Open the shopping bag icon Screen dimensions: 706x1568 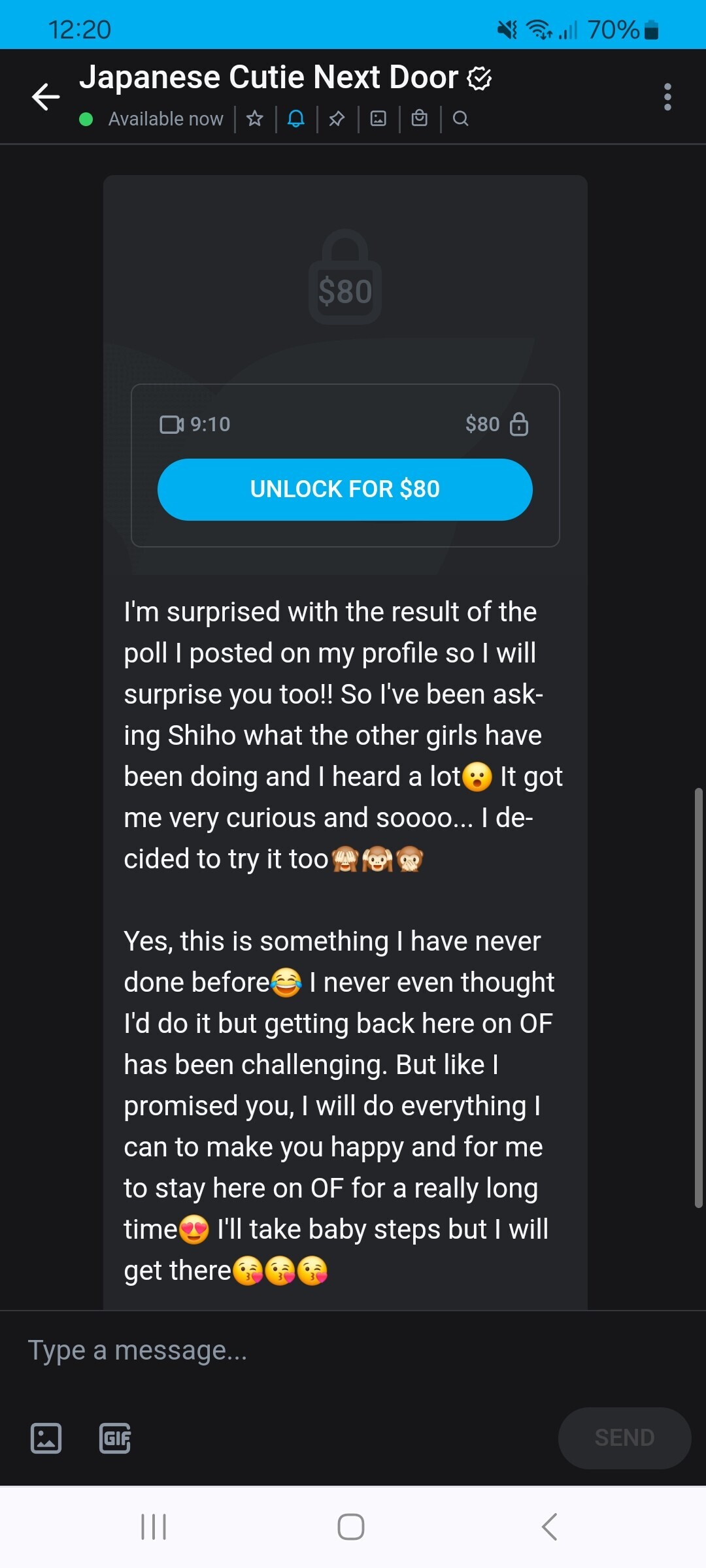(x=420, y=118)
